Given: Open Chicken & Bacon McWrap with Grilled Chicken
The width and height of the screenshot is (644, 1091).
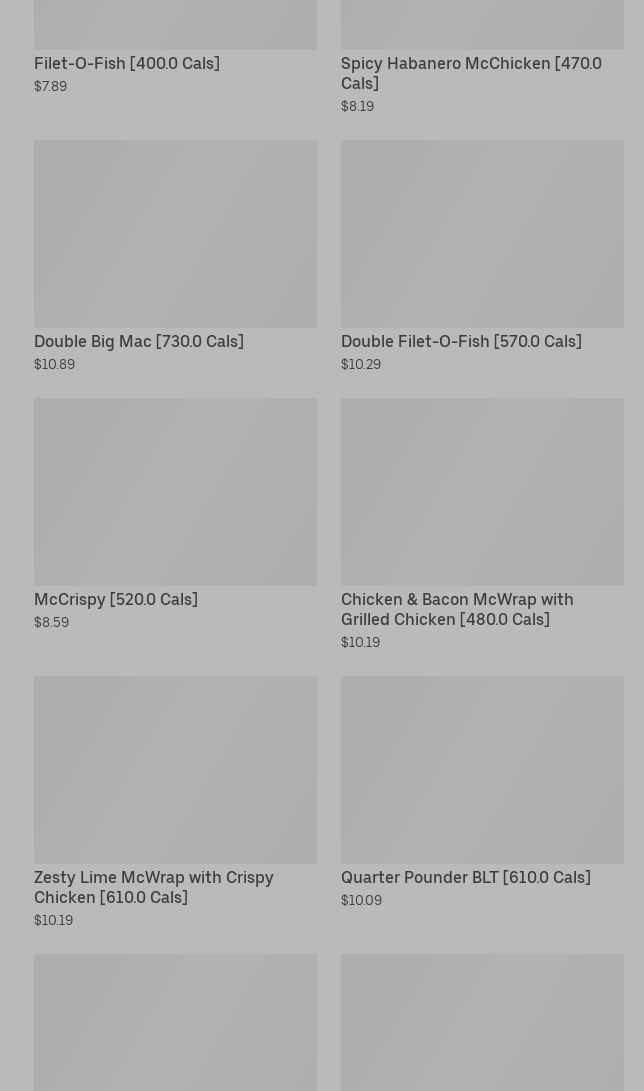Looking at the screenshot, I should tap(482, 524).
